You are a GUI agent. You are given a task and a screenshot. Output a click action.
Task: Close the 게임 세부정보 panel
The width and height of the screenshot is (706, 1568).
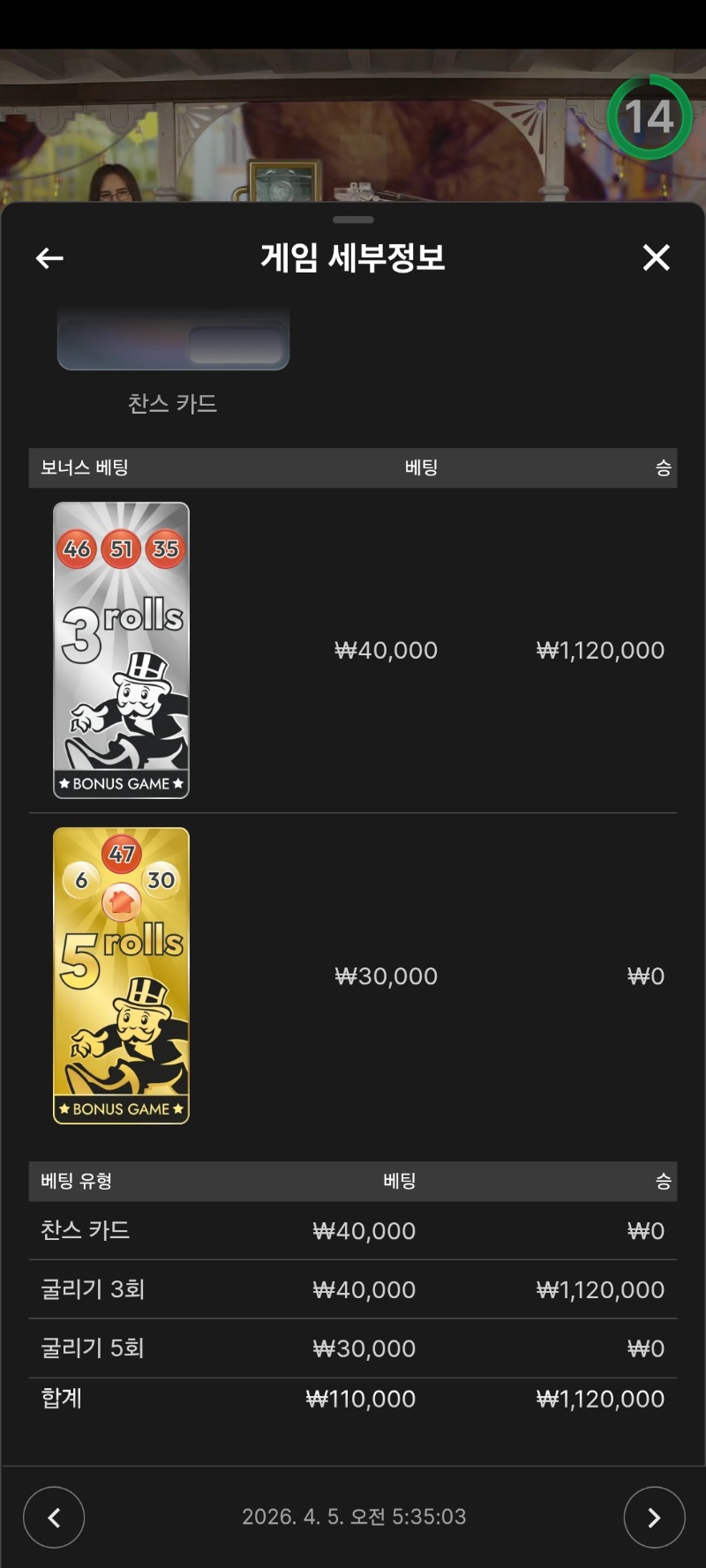[x=656, y=258]
